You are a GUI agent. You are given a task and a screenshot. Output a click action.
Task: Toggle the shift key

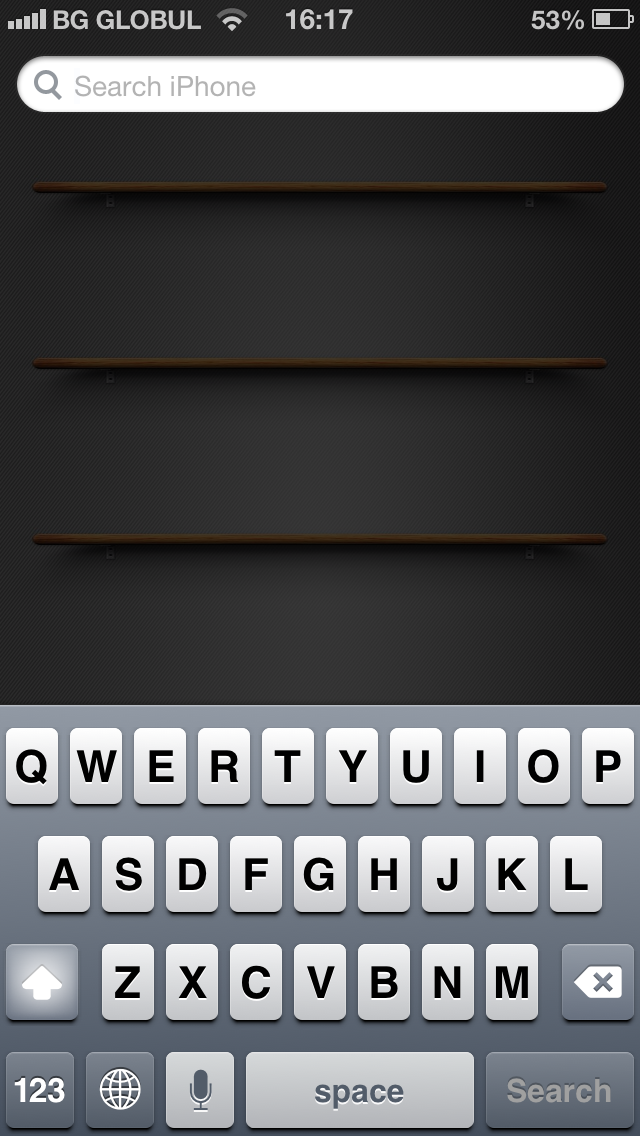pyautogui.click(x=42, y=982)
